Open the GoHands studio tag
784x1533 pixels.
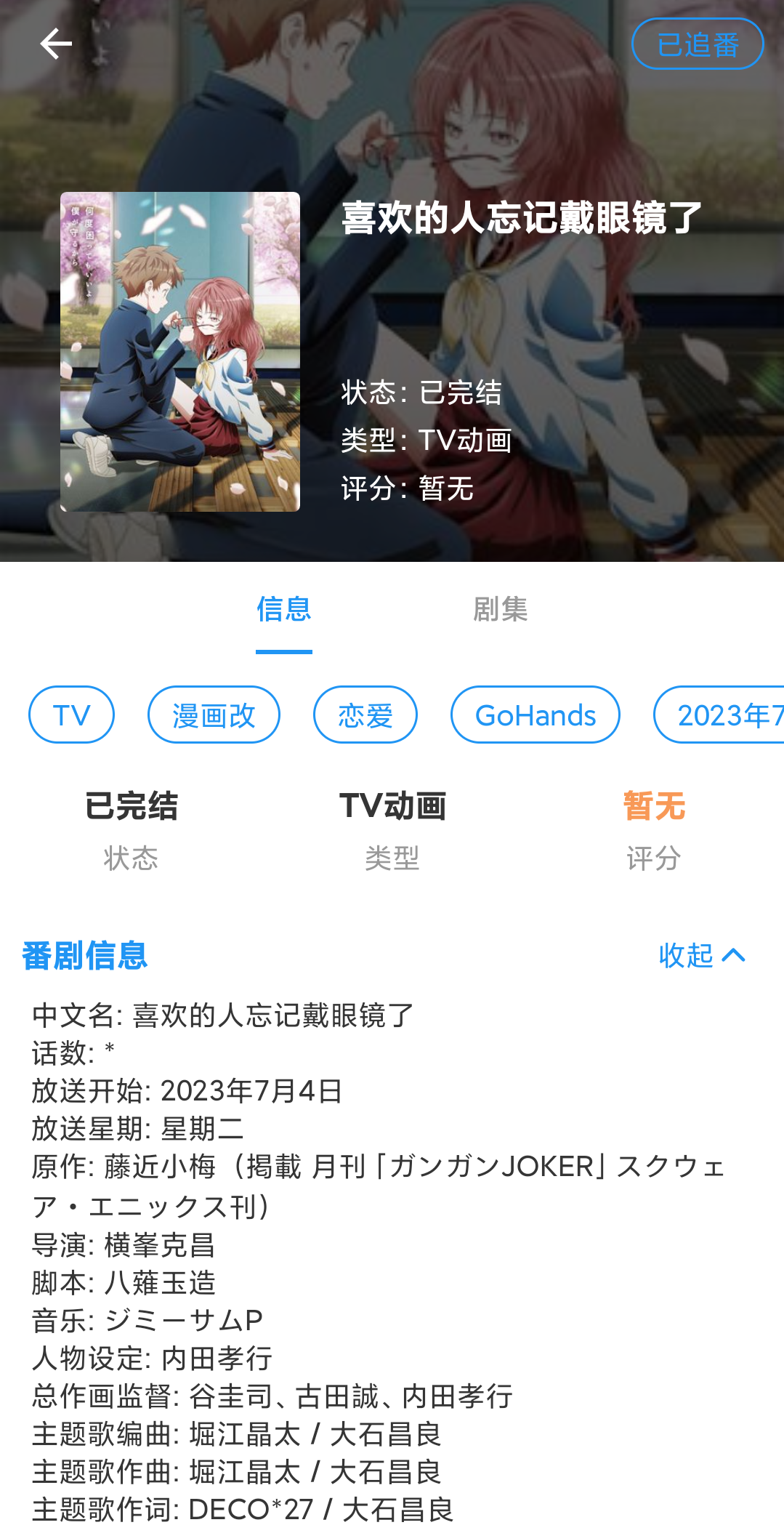click(x=535, y=715)
